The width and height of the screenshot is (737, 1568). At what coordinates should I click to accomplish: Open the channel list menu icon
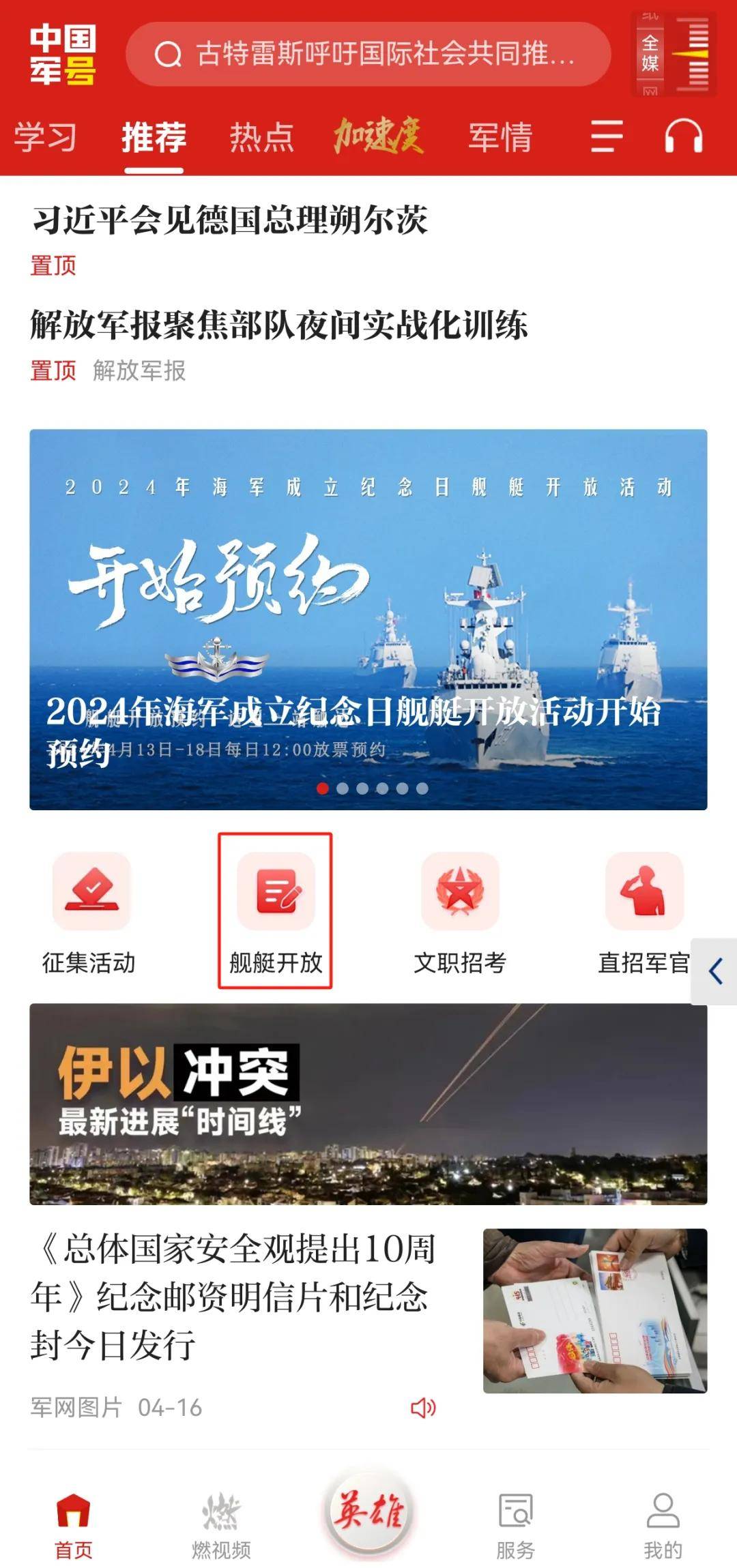[607, 136]
